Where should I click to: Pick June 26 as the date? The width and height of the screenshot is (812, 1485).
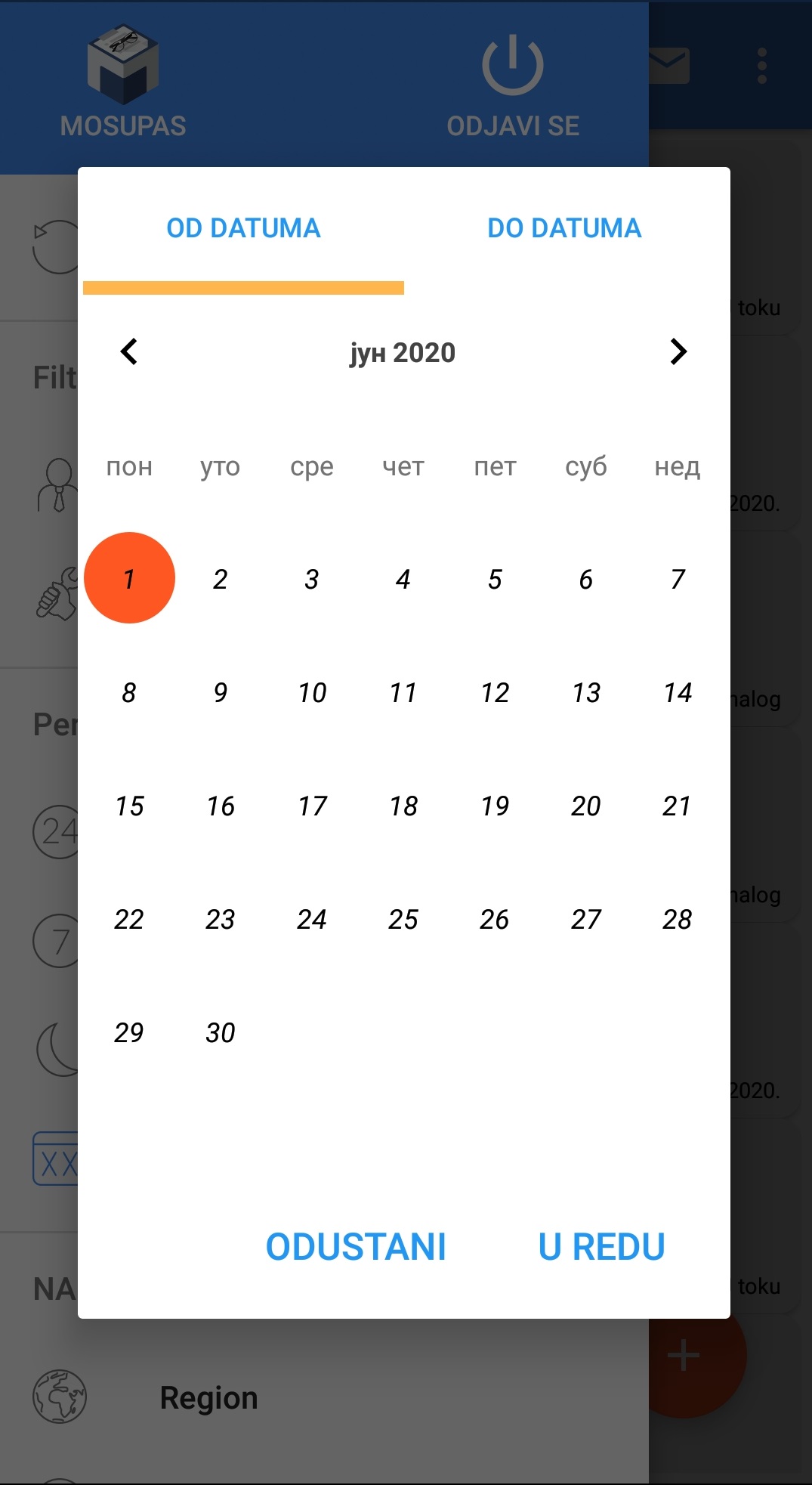click(x=495, y=919)
